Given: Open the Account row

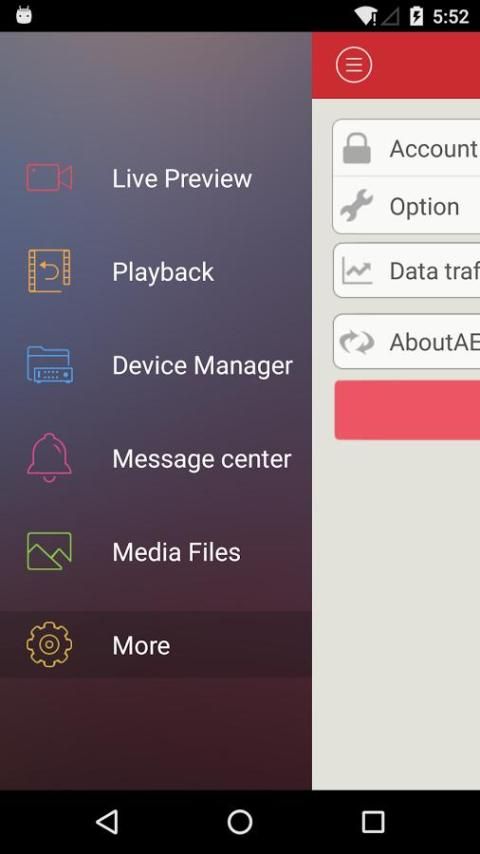Looking at the screenshot, I should click(406, 148).
